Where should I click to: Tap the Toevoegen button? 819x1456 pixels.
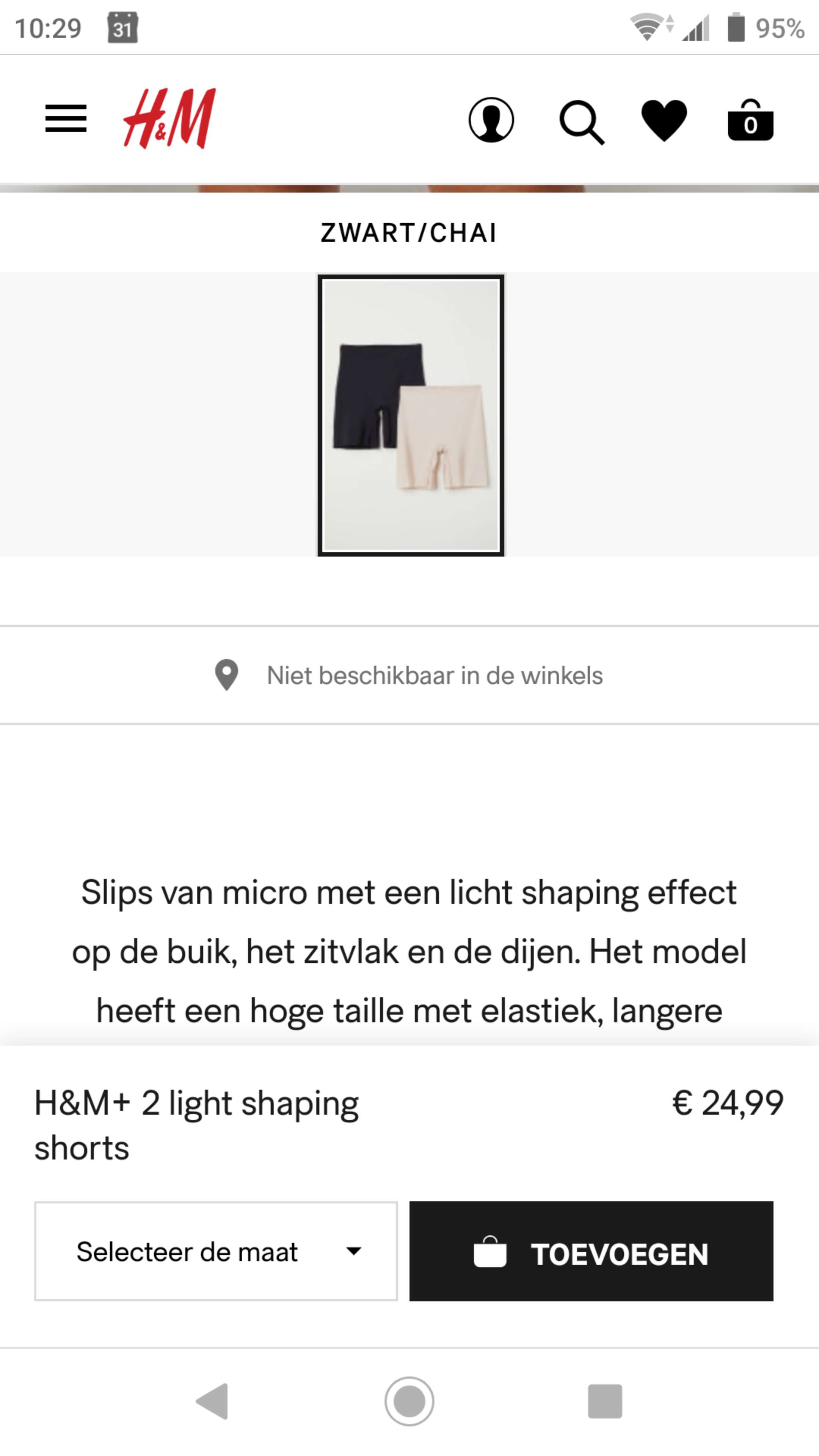(x=591, y=1251)
